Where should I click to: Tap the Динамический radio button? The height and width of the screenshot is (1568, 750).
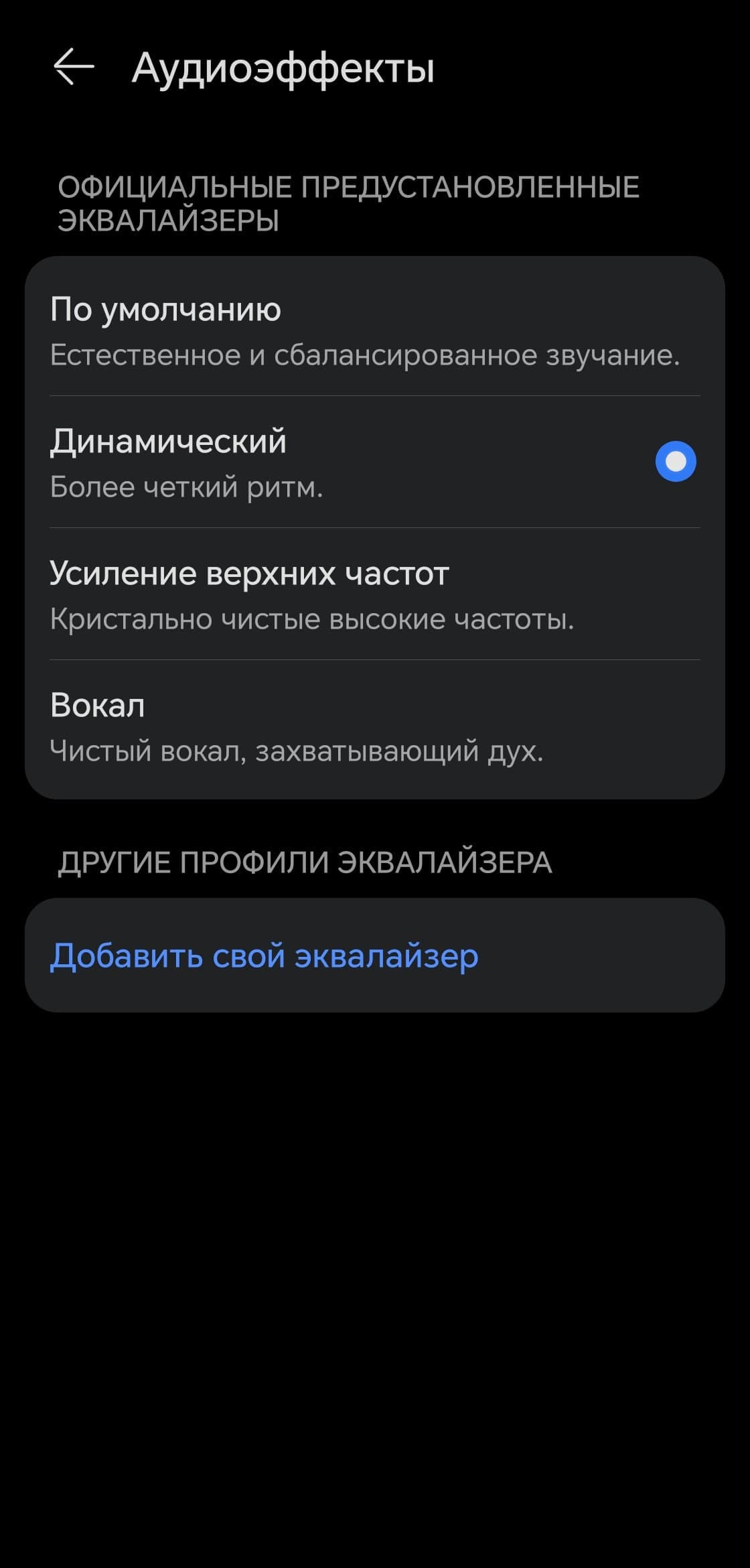click(675, 462)
